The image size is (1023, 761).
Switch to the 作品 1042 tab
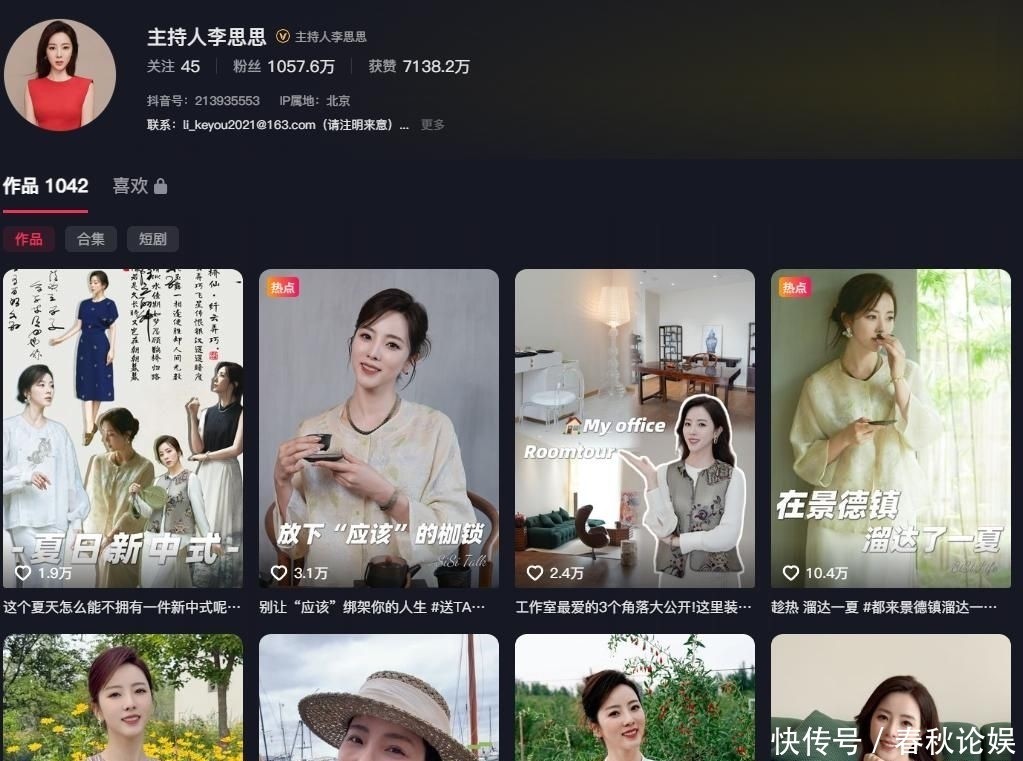pos(46,186)
